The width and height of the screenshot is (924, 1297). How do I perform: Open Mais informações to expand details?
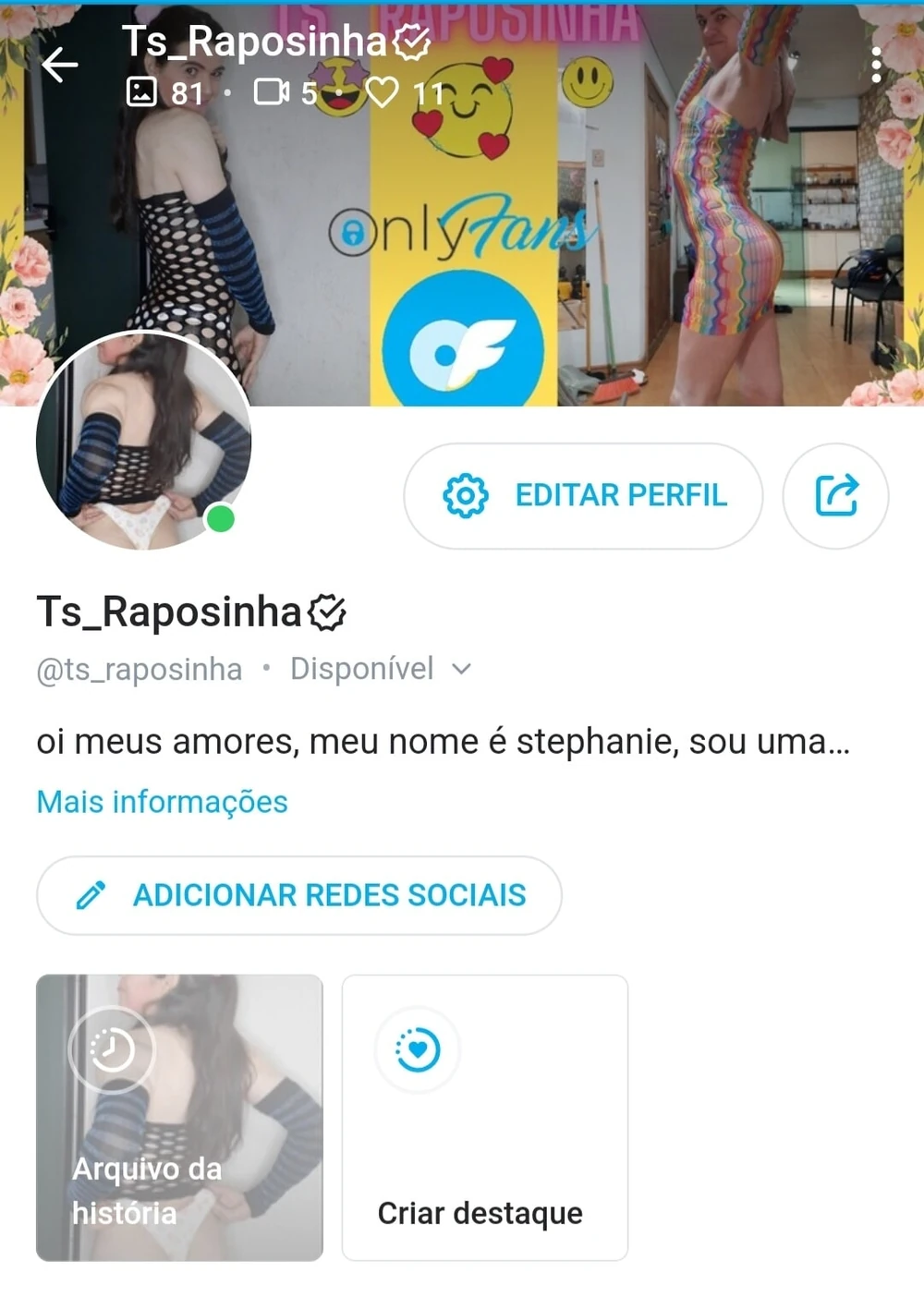161,802
